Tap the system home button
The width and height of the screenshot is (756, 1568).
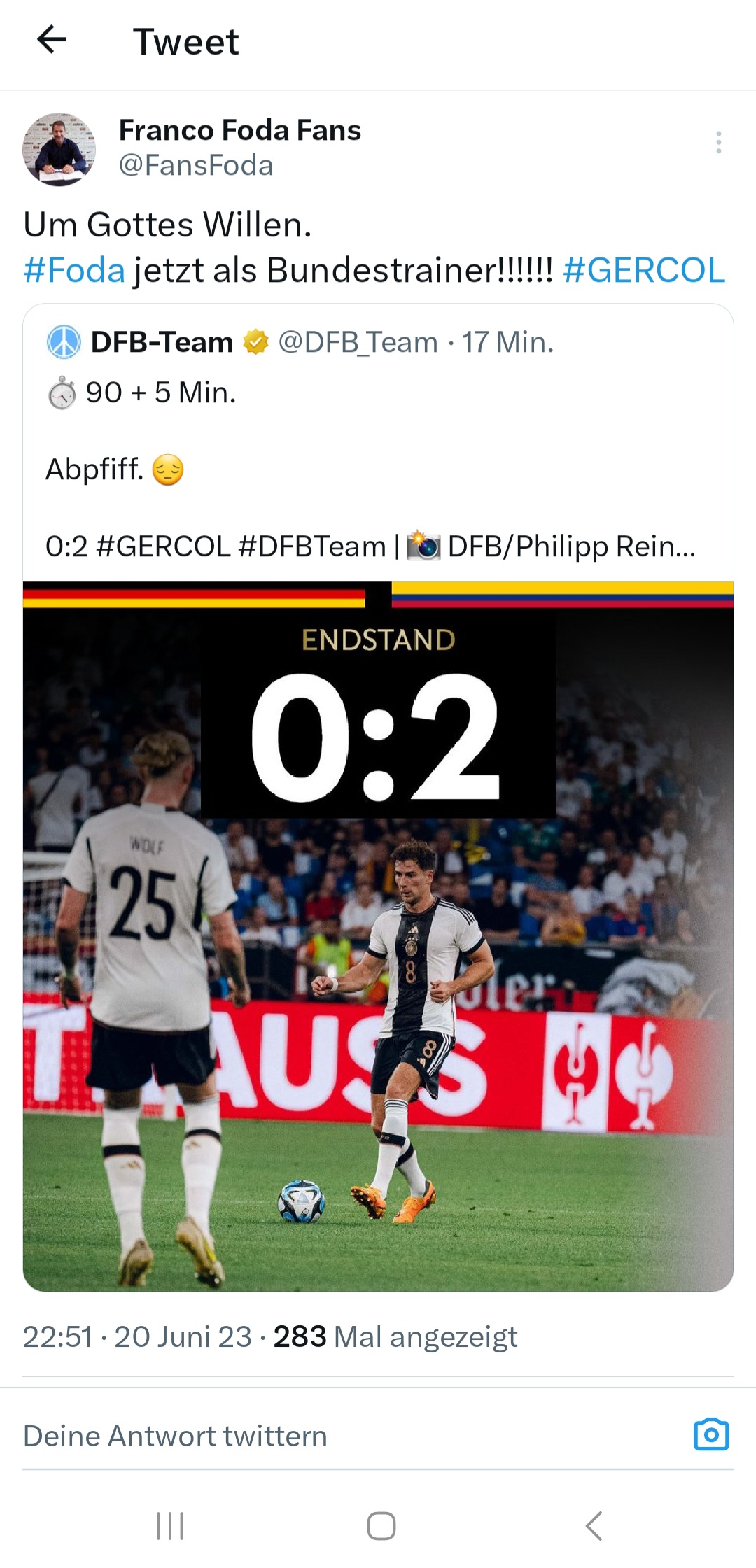tap(381, 1526)
